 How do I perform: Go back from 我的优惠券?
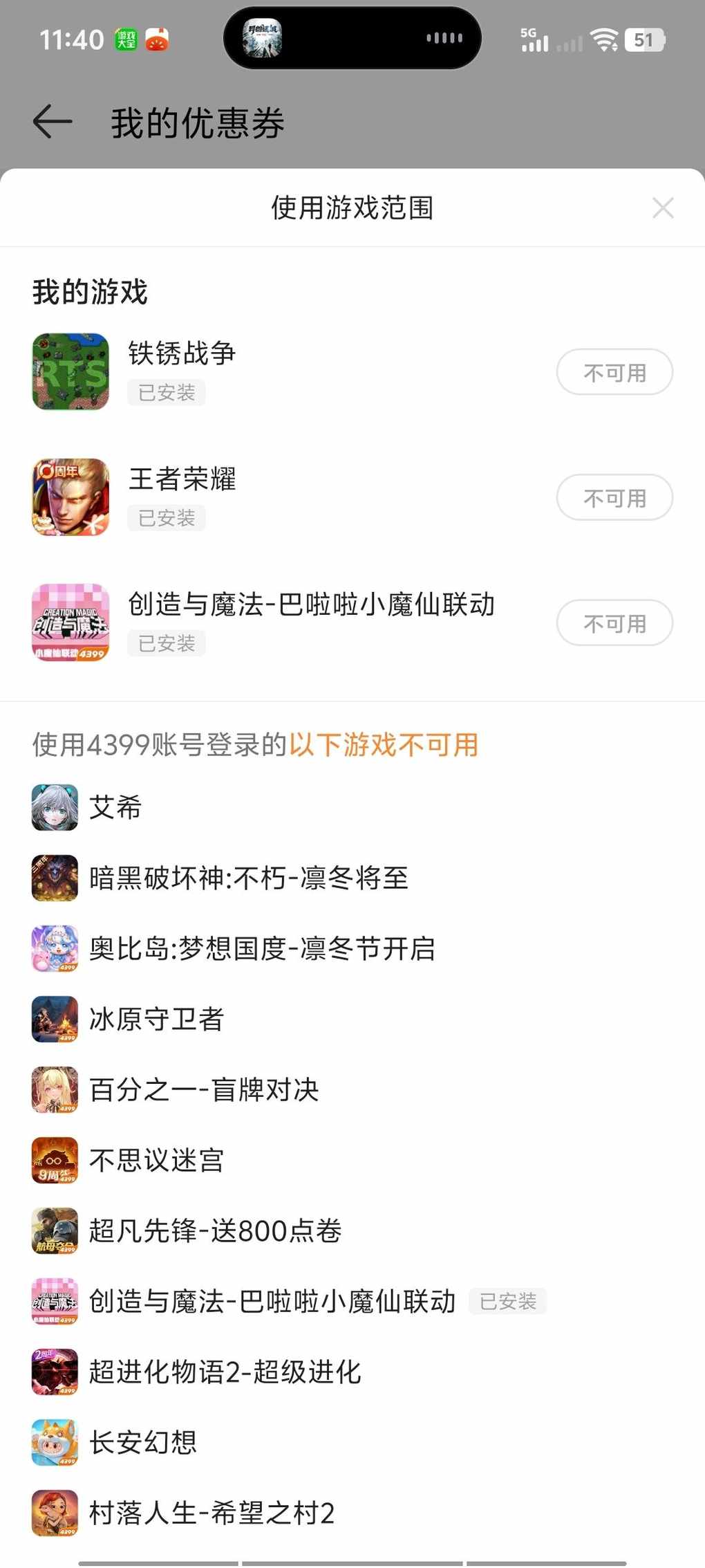[x=53, y=122]
